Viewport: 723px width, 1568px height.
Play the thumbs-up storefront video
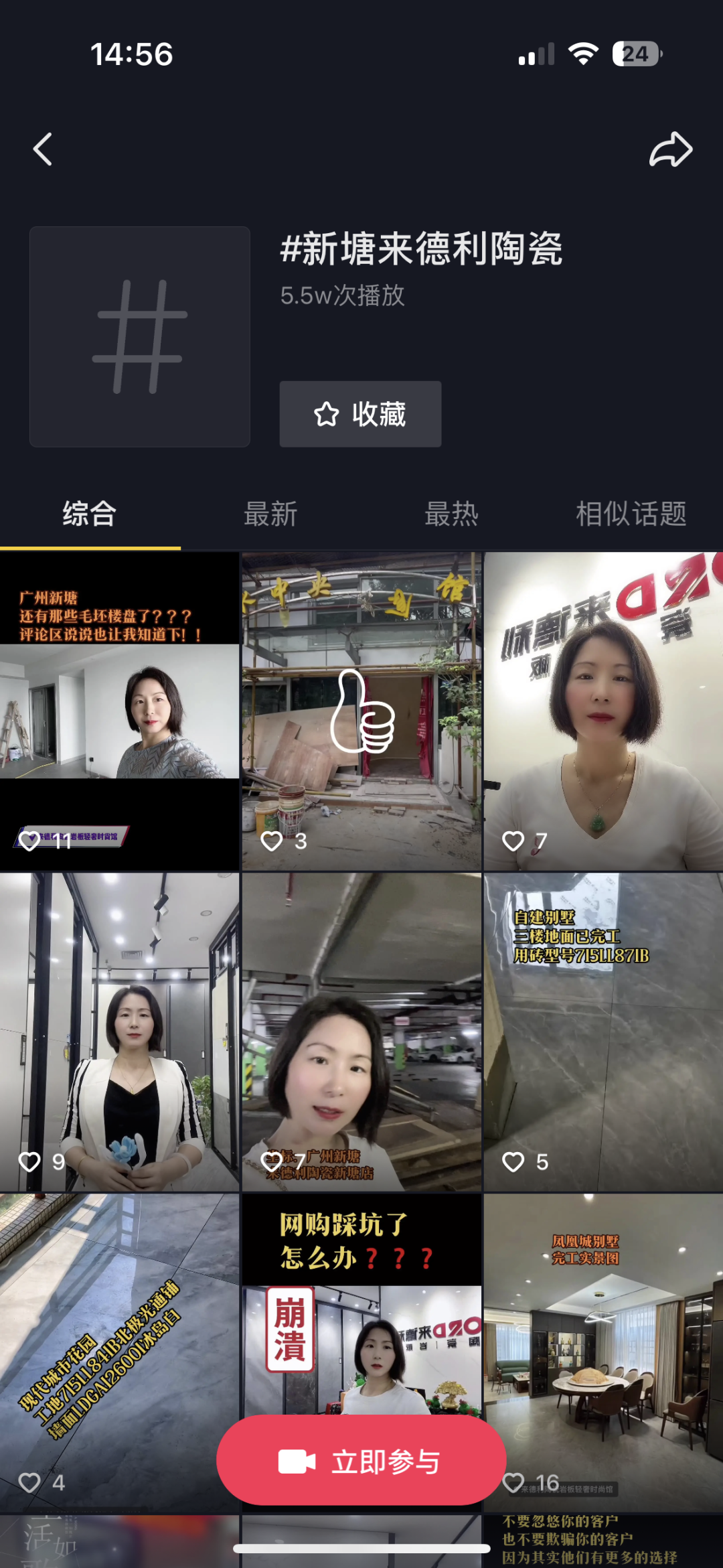click(361, 710)
